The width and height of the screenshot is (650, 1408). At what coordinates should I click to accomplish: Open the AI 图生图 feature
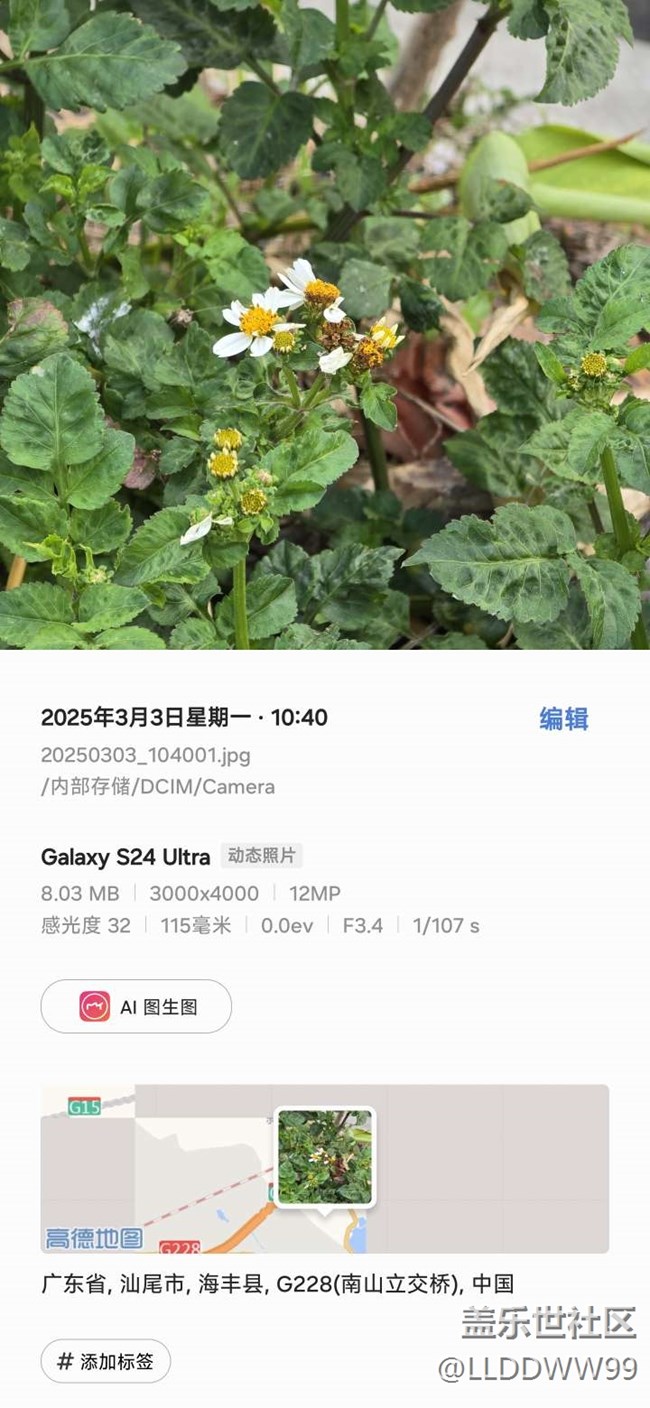[136, 1006]
